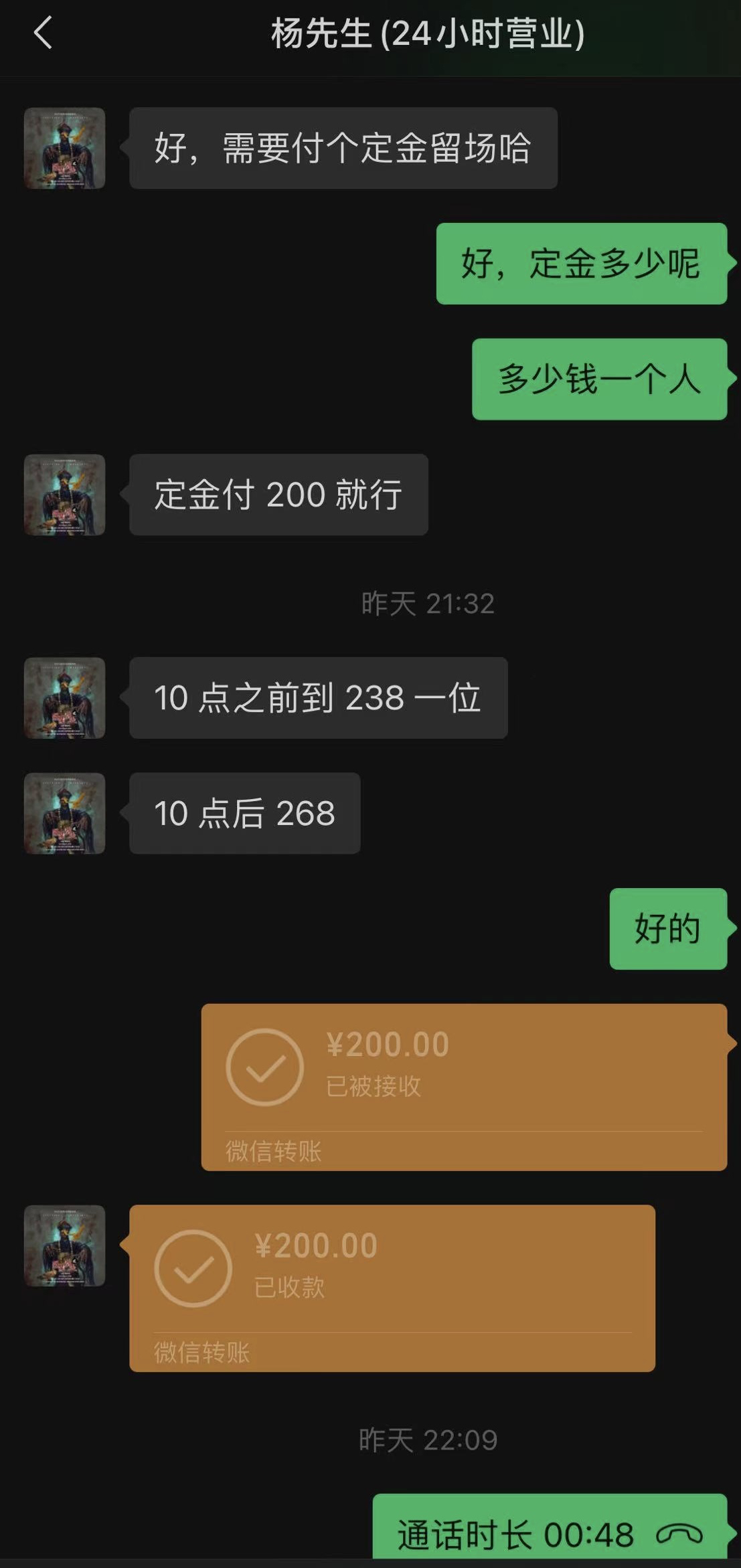This screenshot has width=741, height=1568.
Task: Open the avatar beside 好,需要付个定金留场哈
Action: click(65, 148)
